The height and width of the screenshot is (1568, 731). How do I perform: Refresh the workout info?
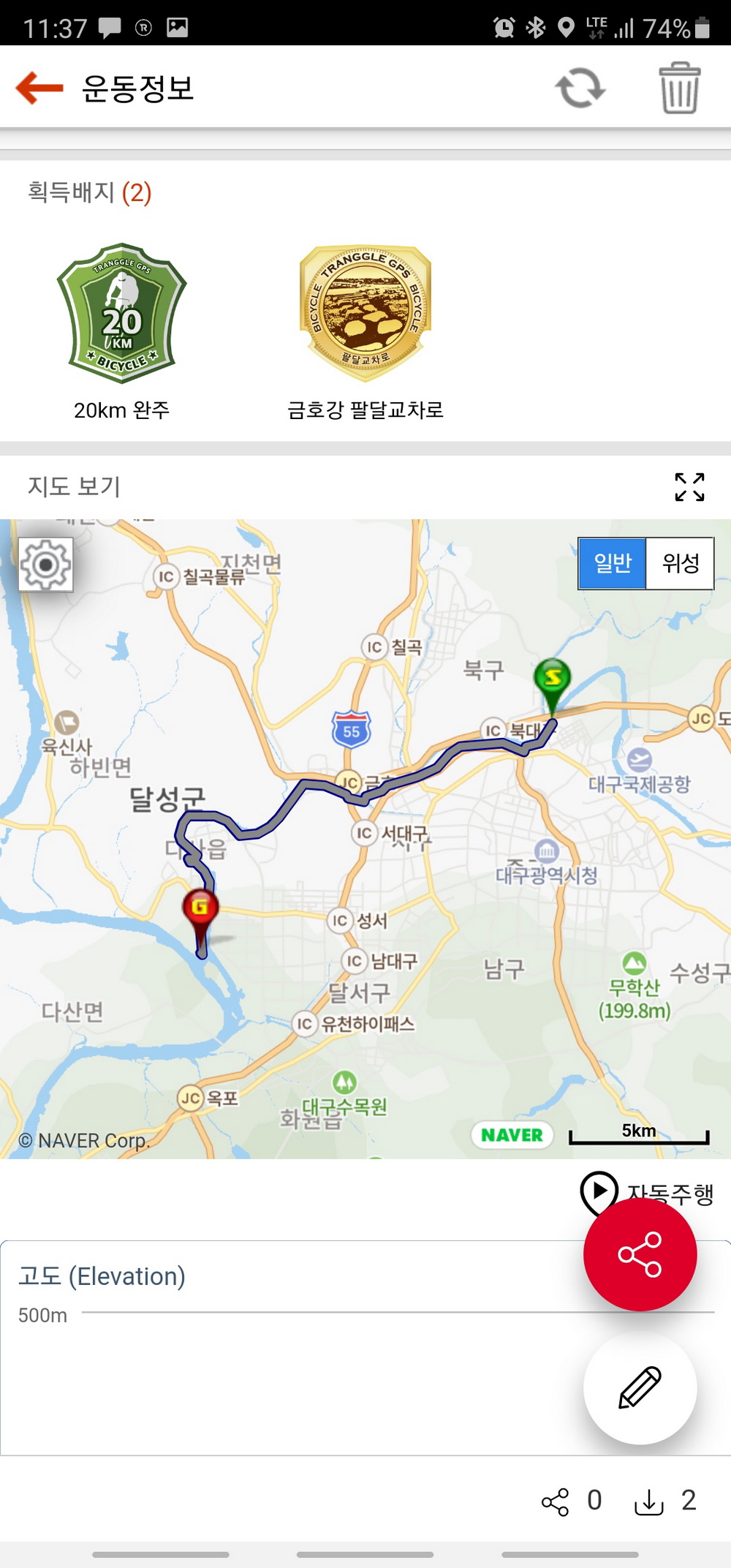click(580, 88)
